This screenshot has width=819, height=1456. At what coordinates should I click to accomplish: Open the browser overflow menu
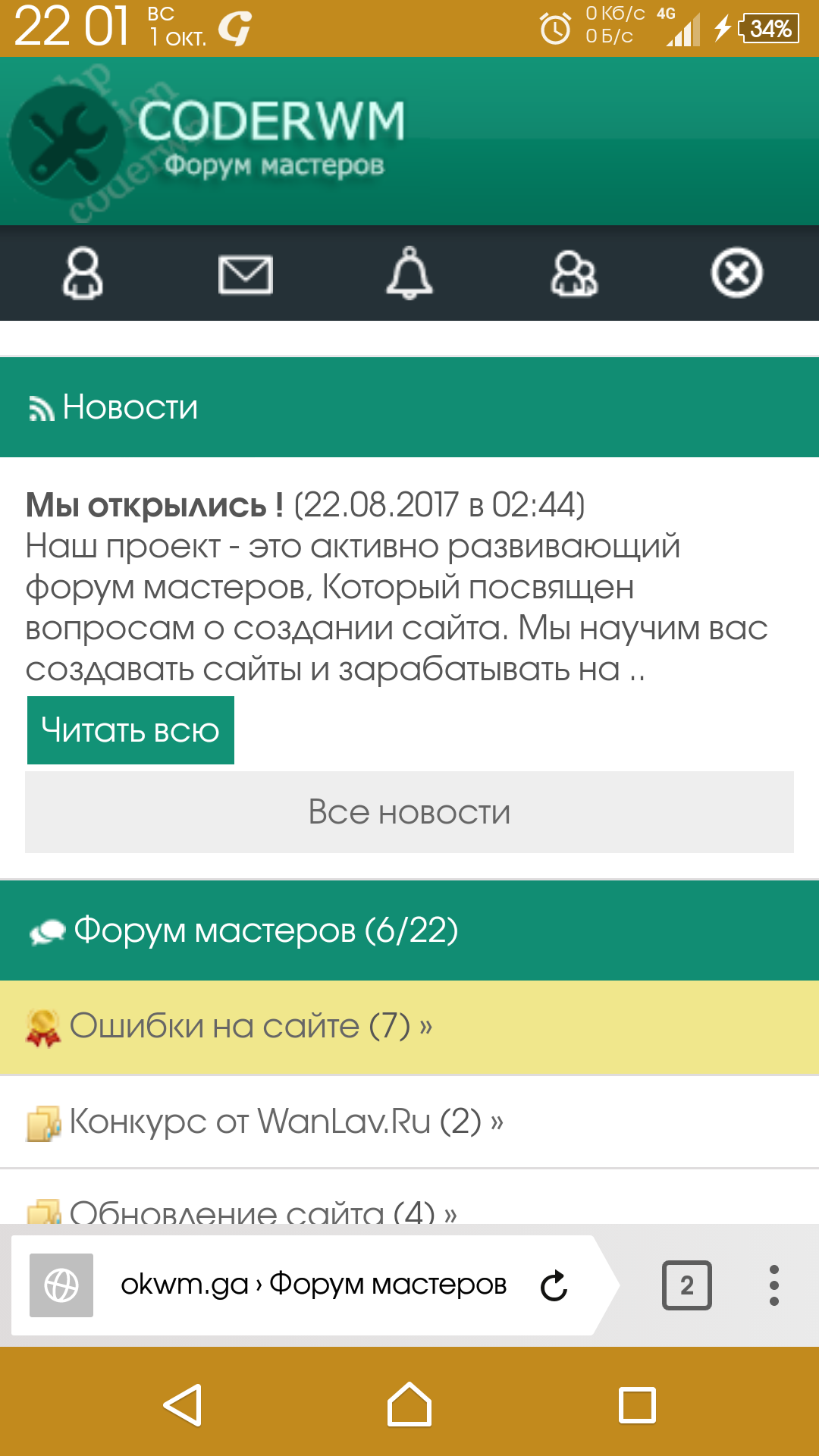[x=773, y=1285]
